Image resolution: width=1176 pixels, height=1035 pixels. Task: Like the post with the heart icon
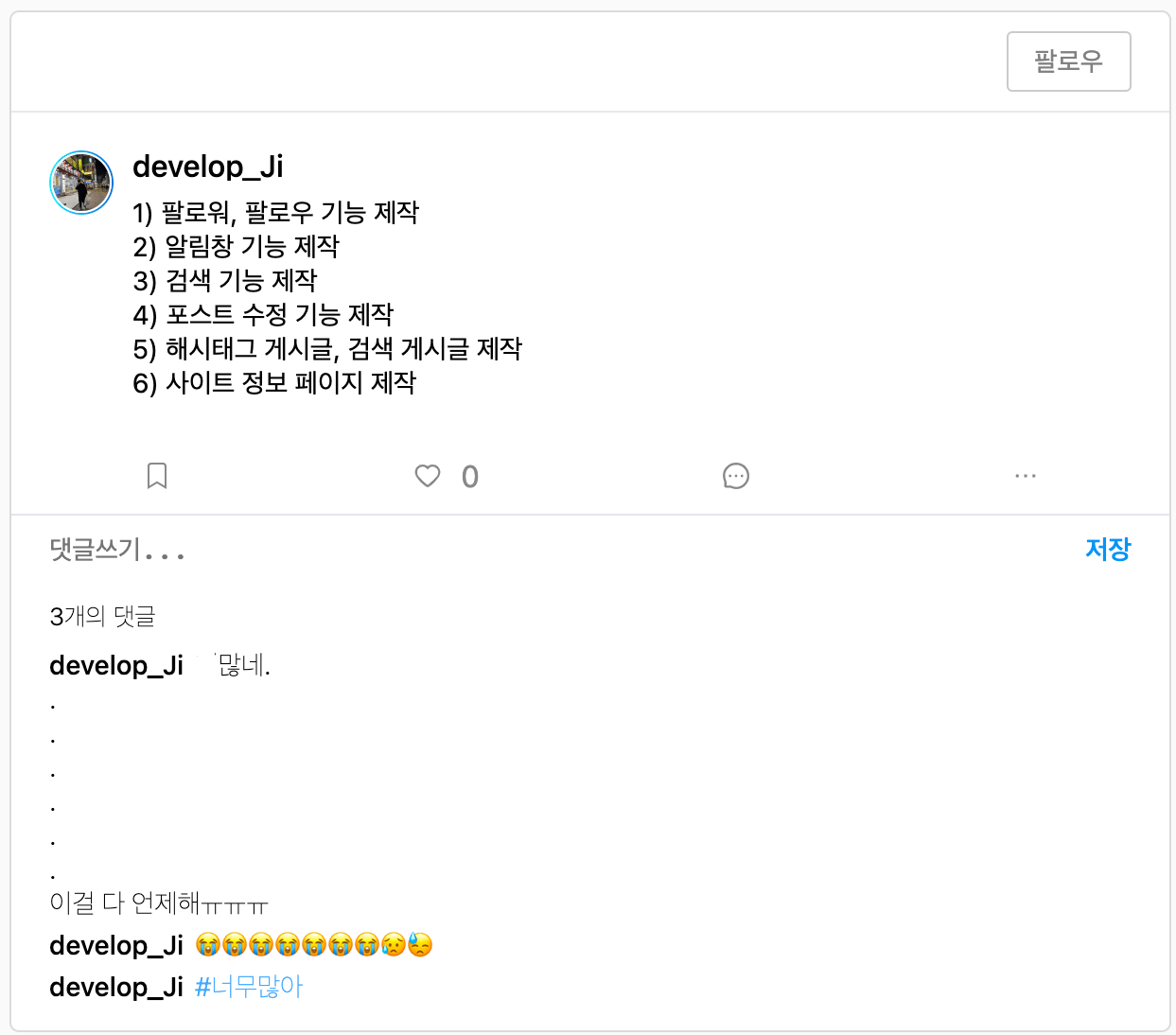428,475
